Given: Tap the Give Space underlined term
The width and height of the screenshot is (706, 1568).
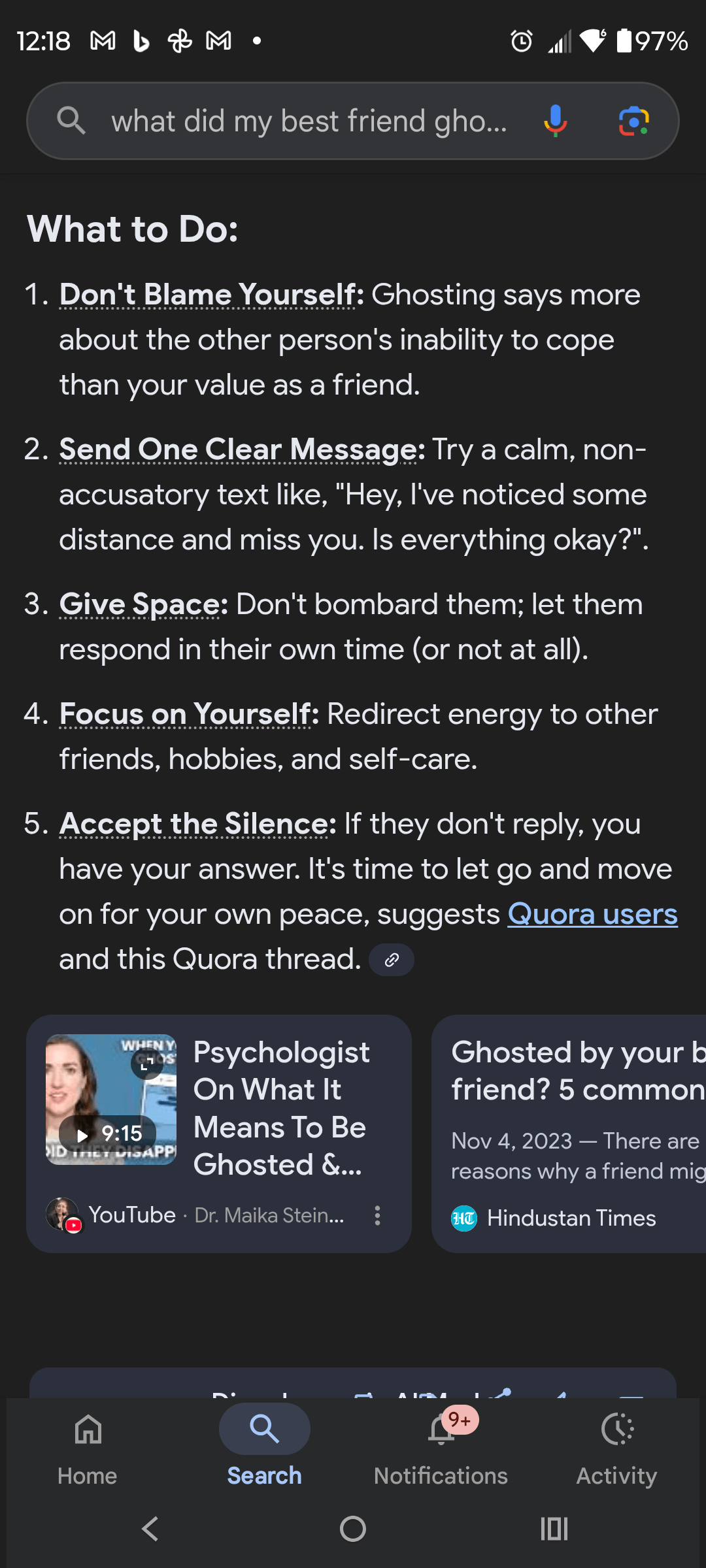Looking at the screenshot, I should coord(140,604).
